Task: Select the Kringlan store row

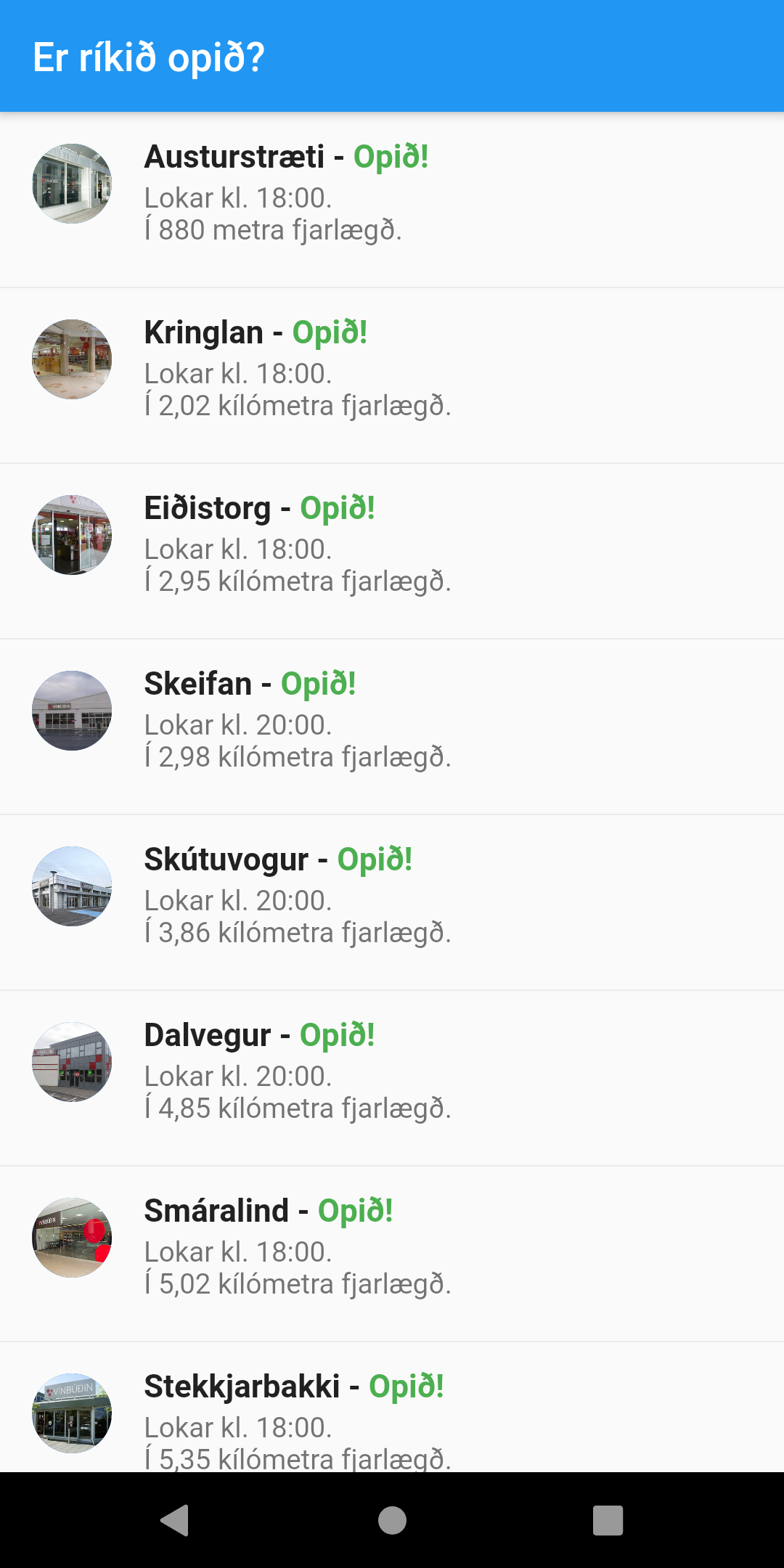Action: pos(392,369)
